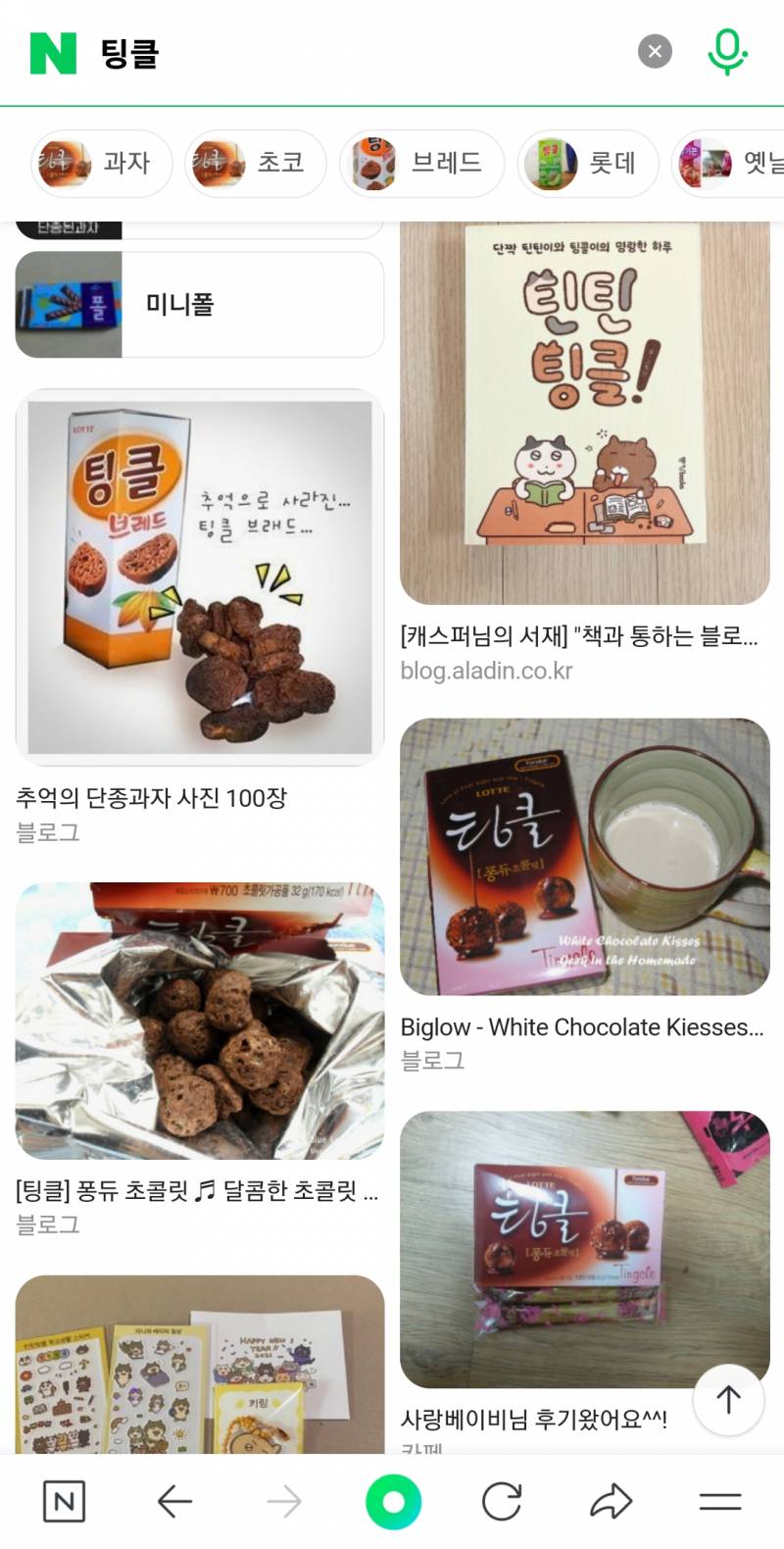Open the 캐스퍼님의 서재 book image
The image size is (784, 1549).
point(584,412)
